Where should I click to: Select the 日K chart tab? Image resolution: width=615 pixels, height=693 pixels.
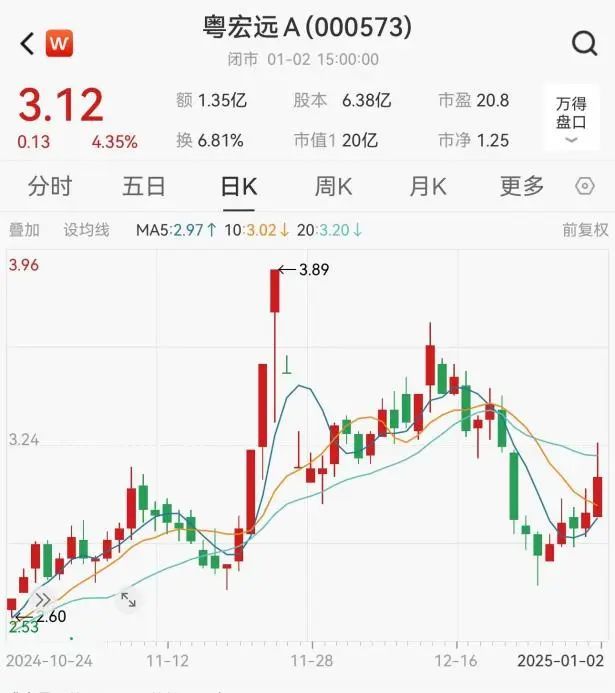point(239,186)
